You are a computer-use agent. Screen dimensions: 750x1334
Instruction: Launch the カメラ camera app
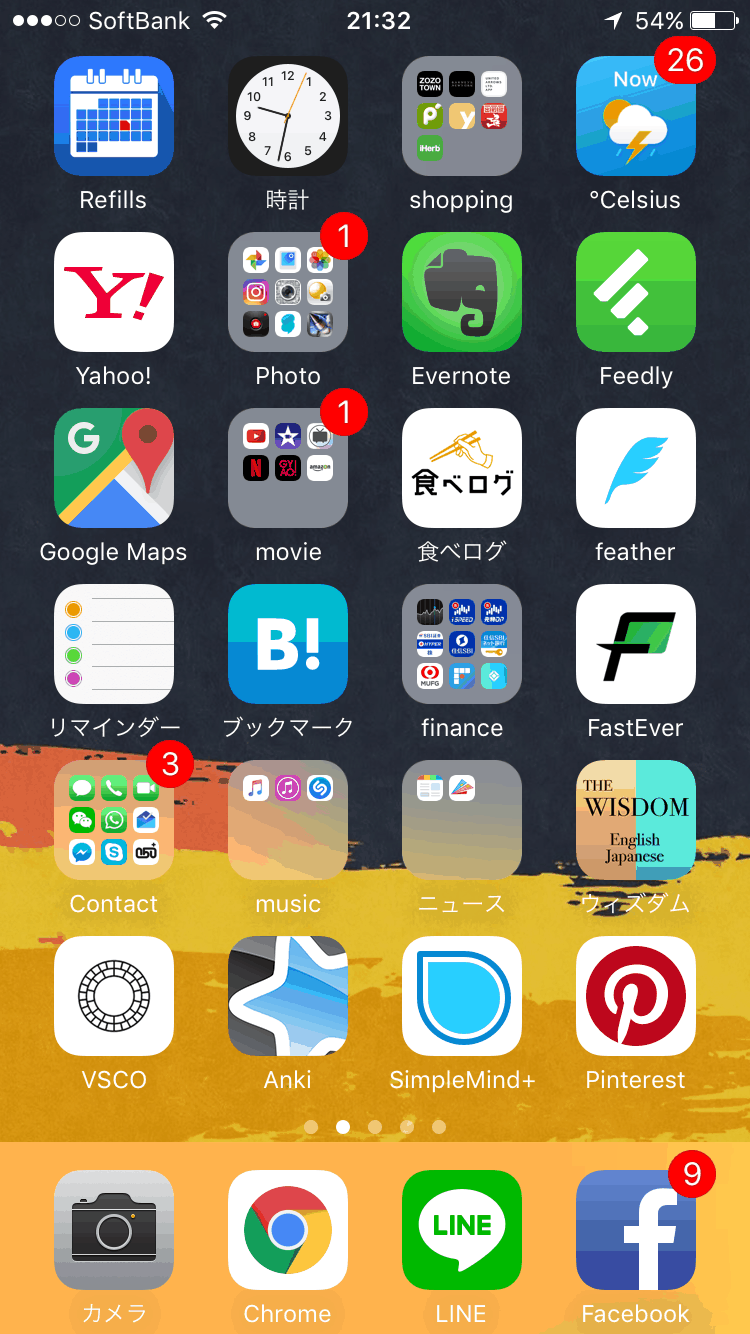113,1230
